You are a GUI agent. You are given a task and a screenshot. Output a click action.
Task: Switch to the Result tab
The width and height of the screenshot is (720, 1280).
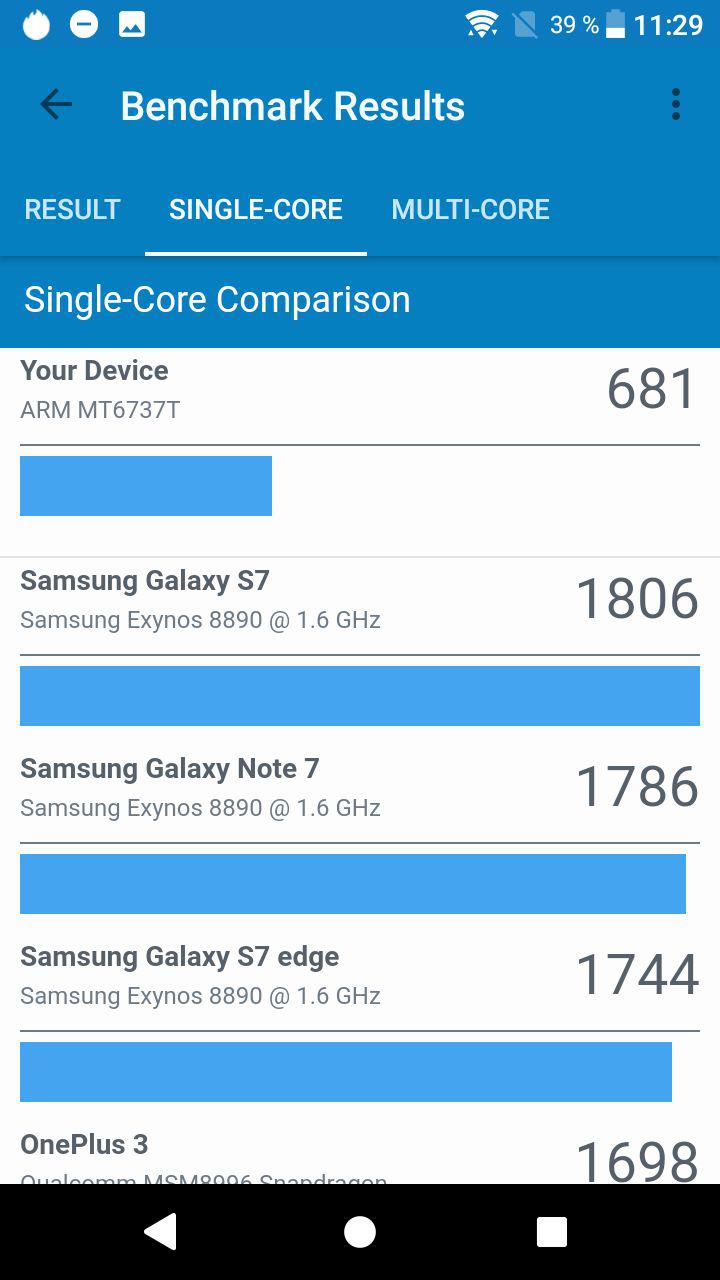point(72,209)
